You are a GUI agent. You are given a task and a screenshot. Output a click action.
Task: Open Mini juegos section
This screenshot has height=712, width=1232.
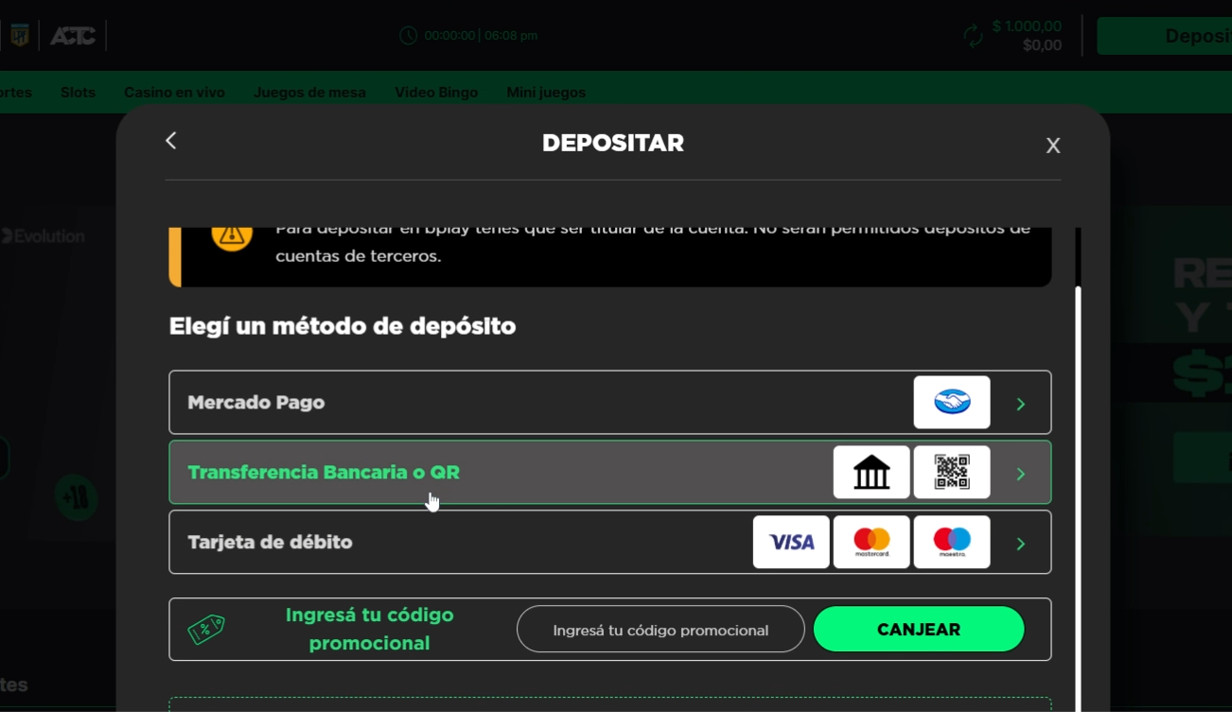pos(546,92)
